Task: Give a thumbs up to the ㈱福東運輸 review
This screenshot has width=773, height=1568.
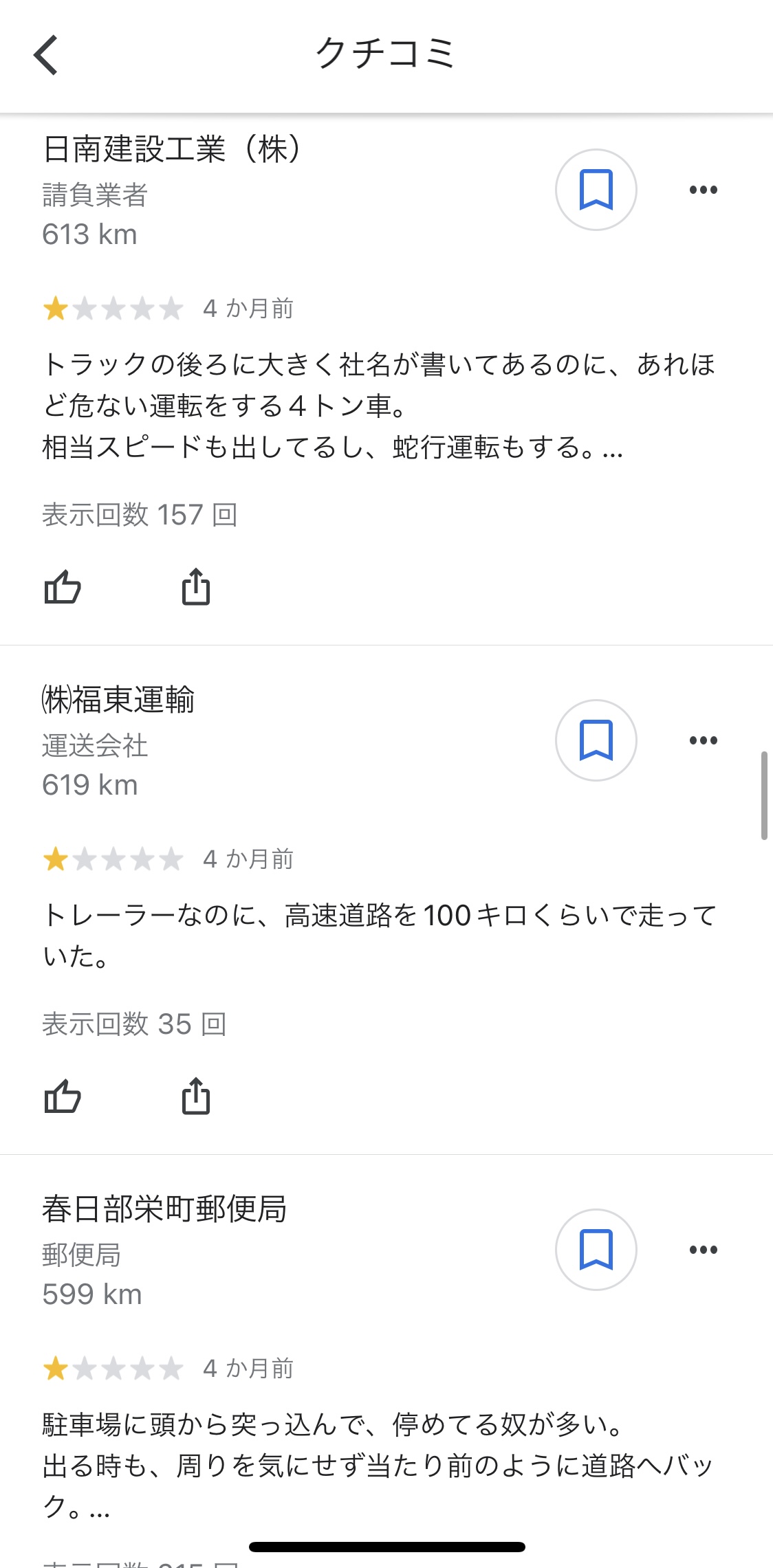Action: [x=63, y=1097]
